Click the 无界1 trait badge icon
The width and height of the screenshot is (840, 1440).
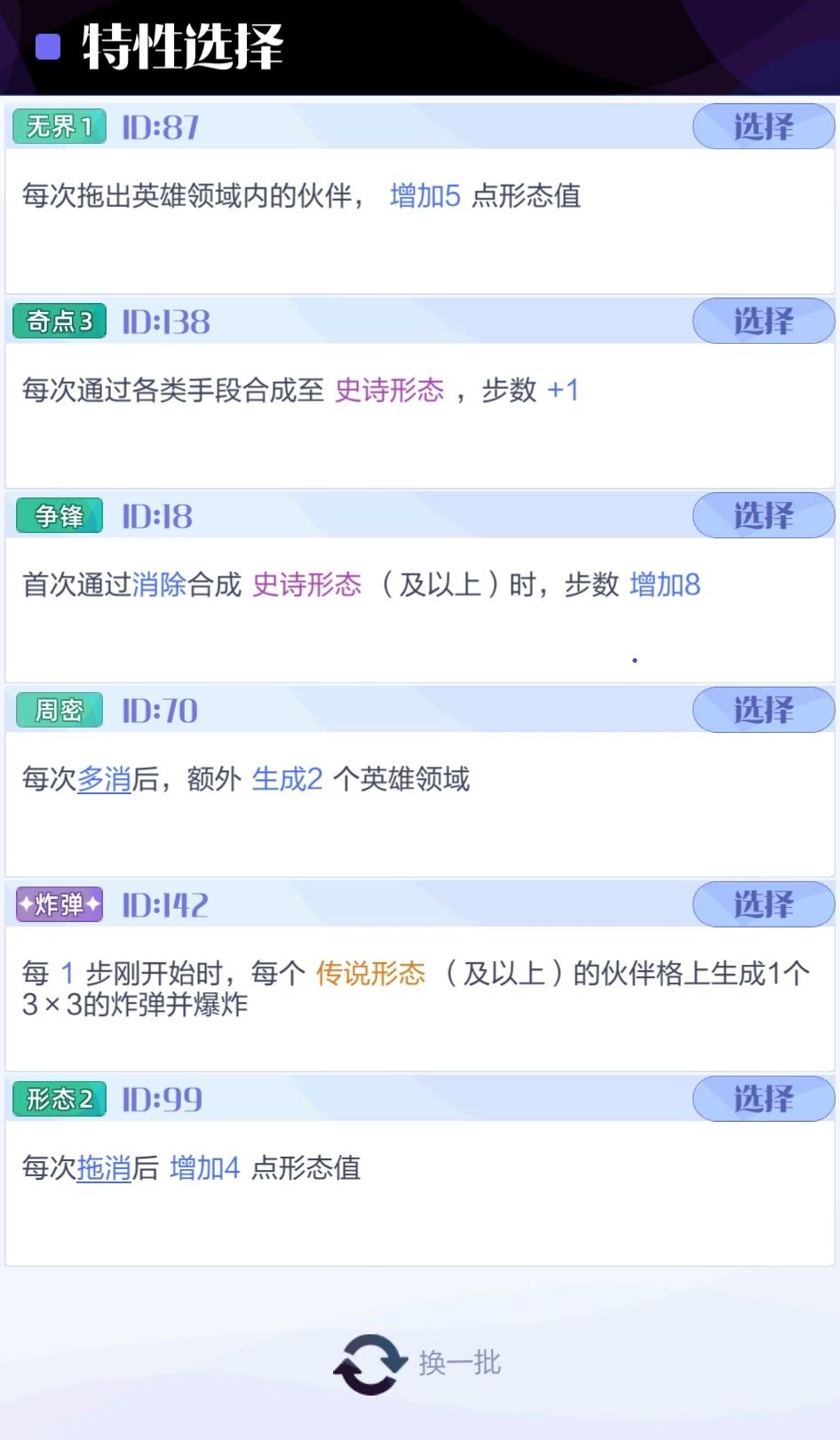pyautogui.click(x=58, y=126)
